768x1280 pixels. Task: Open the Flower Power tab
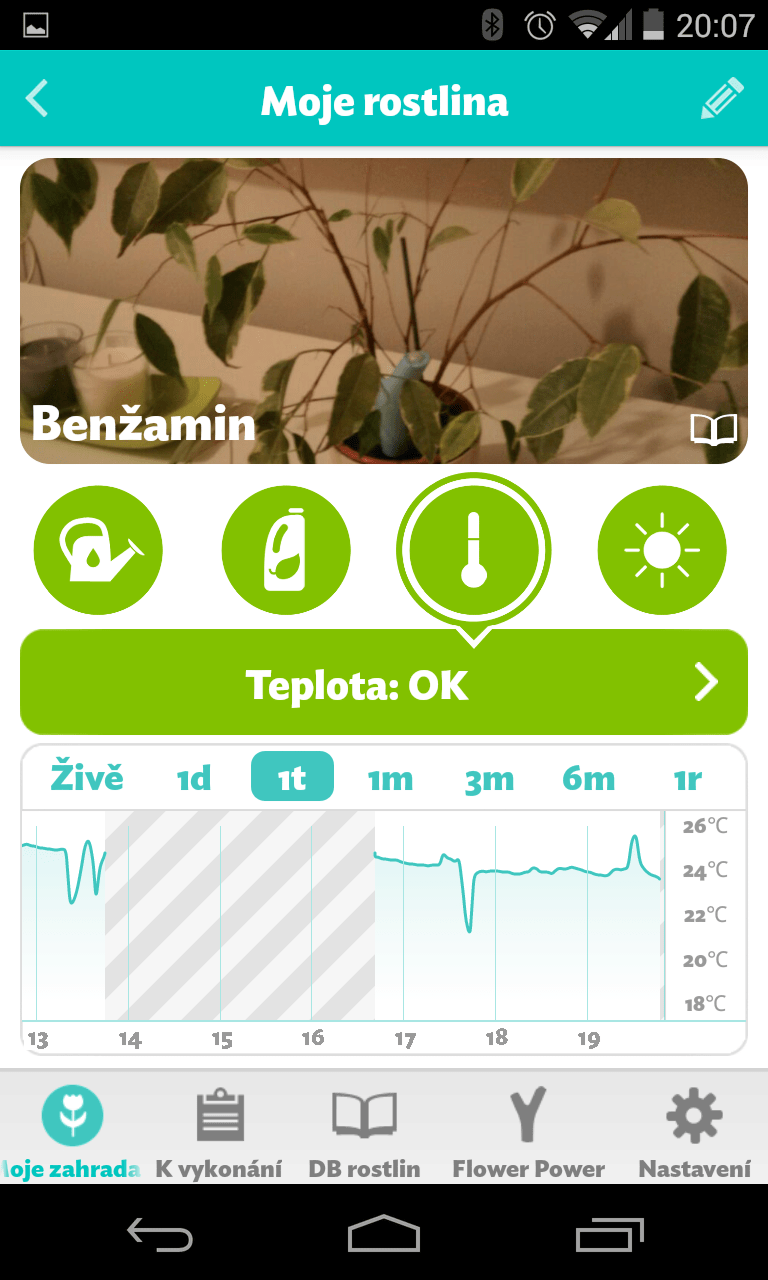coord(528,1130)
